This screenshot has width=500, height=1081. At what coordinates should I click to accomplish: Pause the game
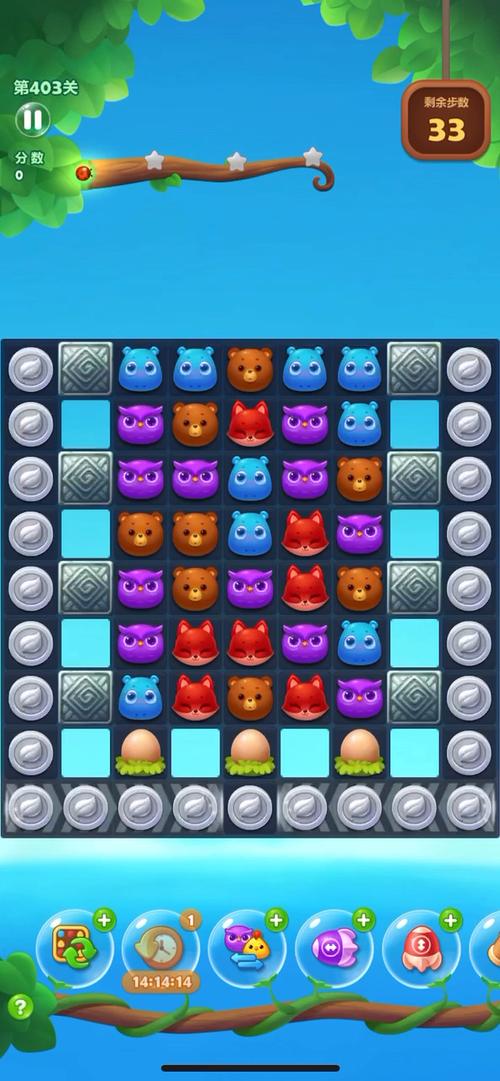click(x=32, y=119)
